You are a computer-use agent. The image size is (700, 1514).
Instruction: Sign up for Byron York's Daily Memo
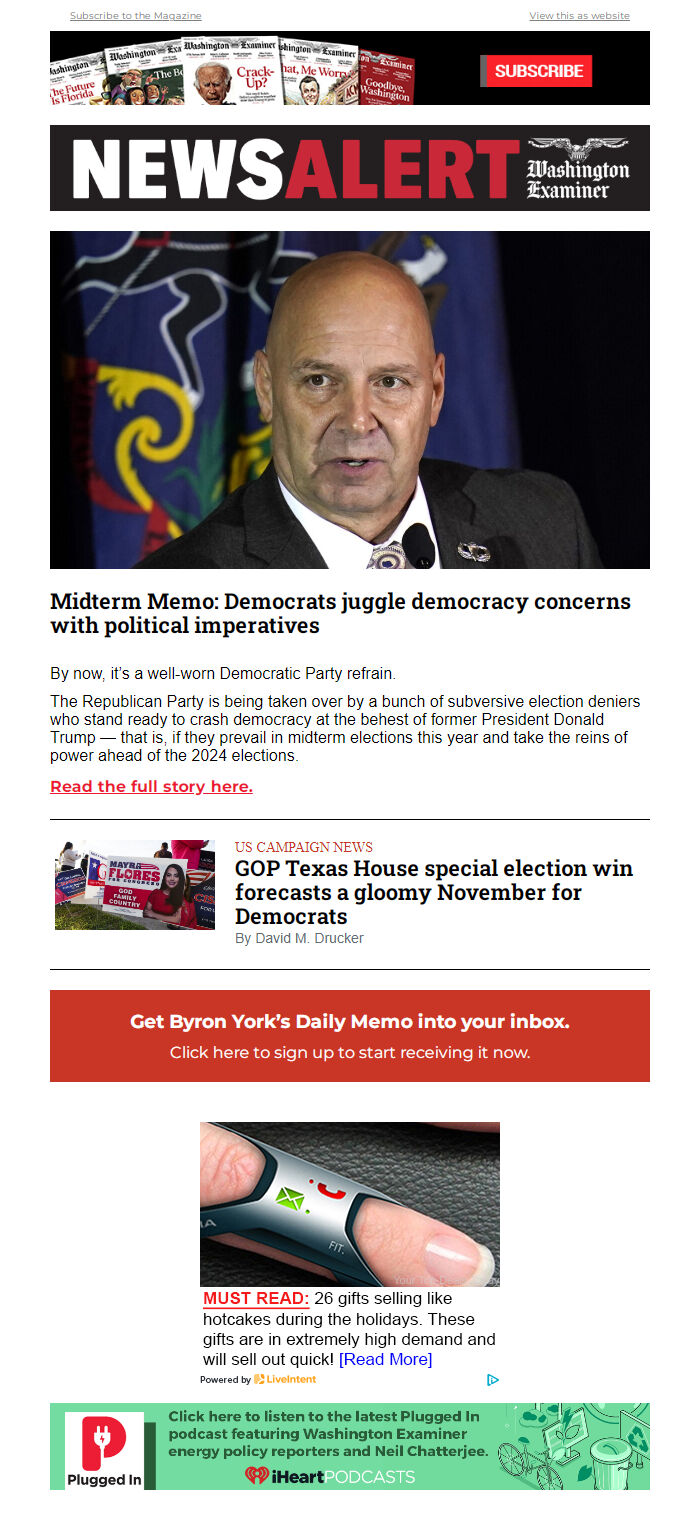pos(349,1036)
